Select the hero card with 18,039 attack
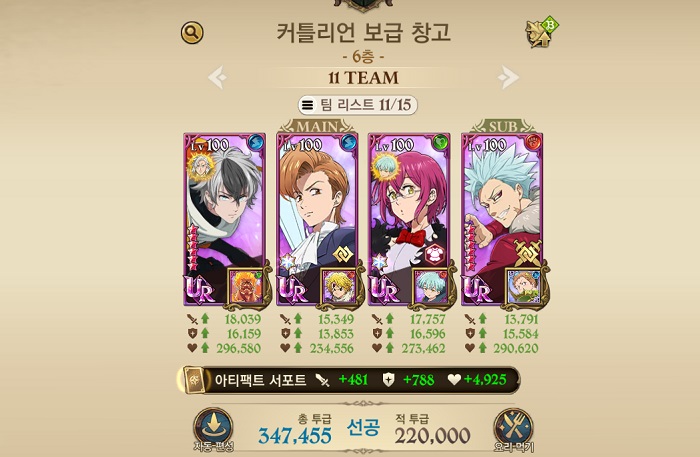This screenshot has height=457, width=700. click(224, 218)
